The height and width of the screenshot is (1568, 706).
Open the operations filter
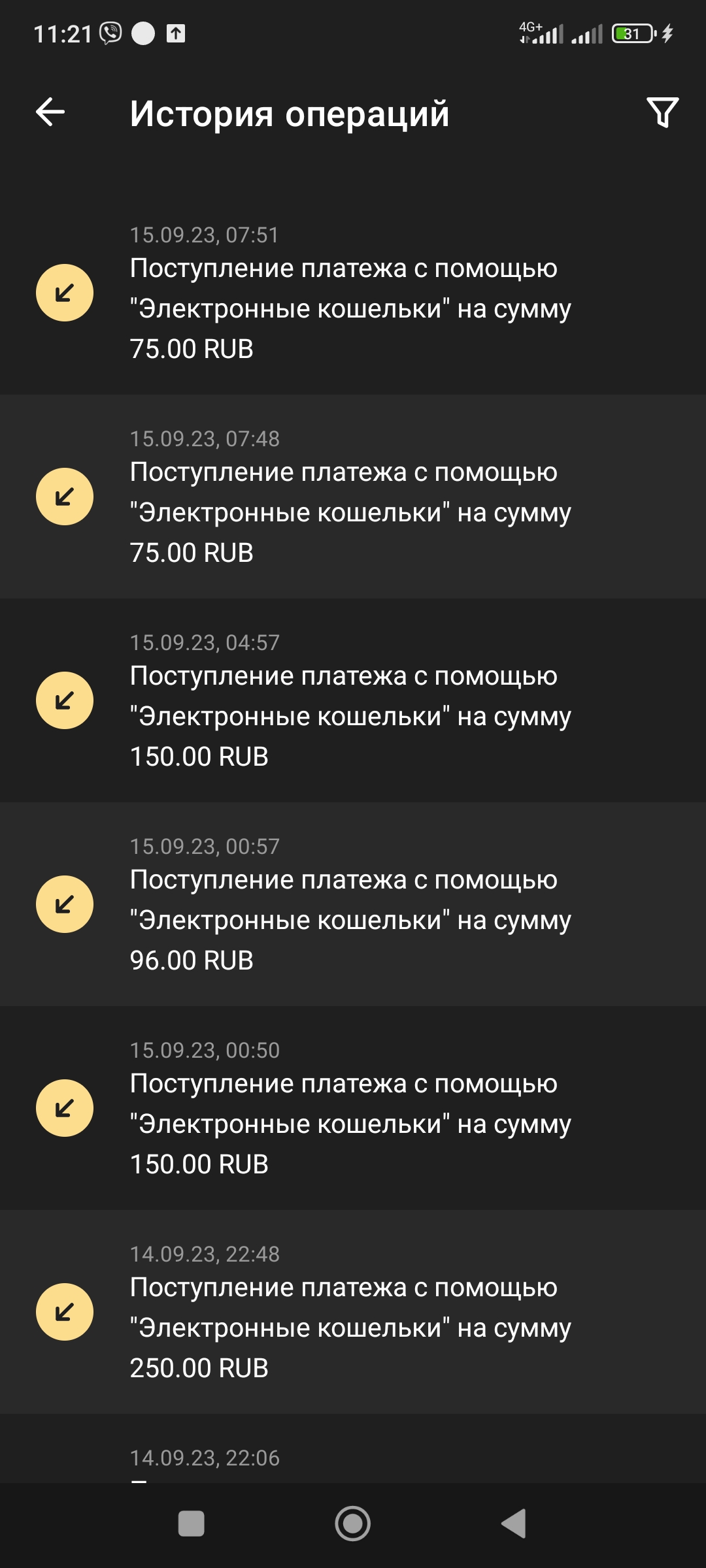coord(662,112)
